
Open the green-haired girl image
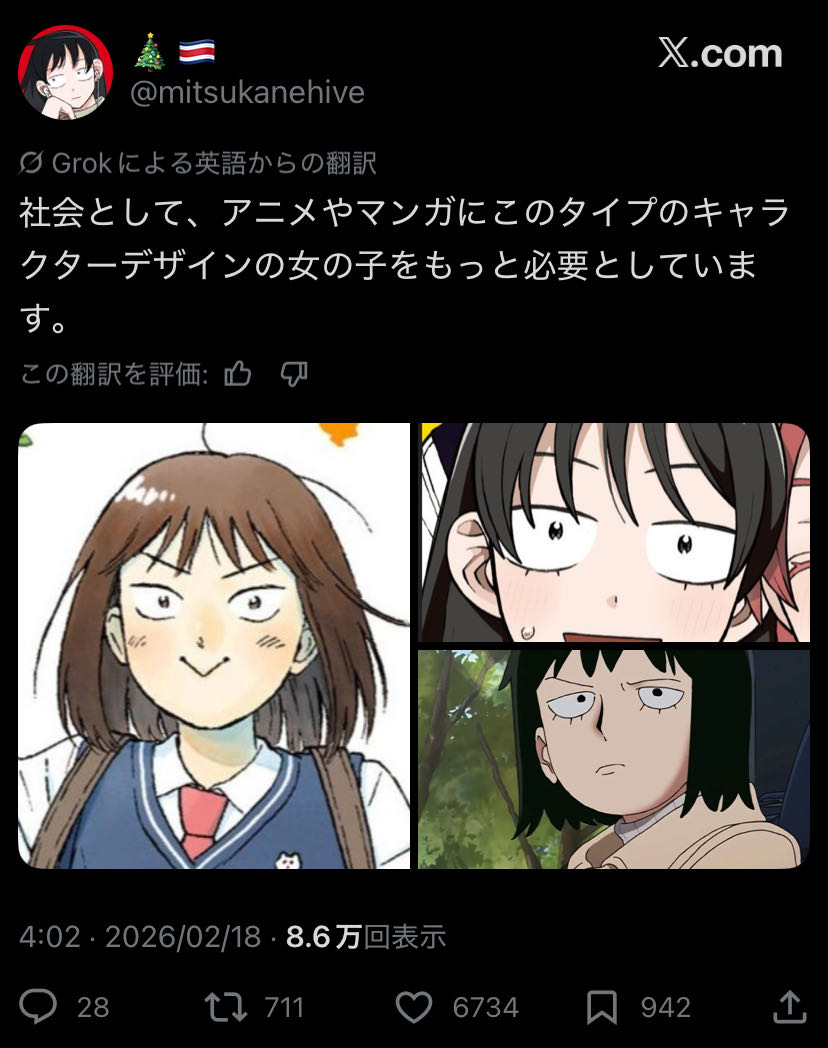point(614,758)
